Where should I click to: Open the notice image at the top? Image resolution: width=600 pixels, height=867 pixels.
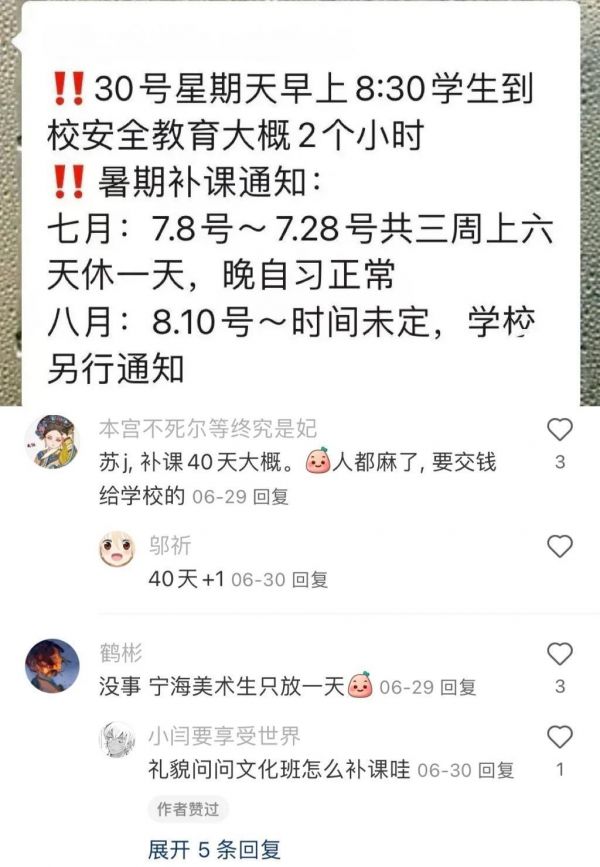[300, 200]
